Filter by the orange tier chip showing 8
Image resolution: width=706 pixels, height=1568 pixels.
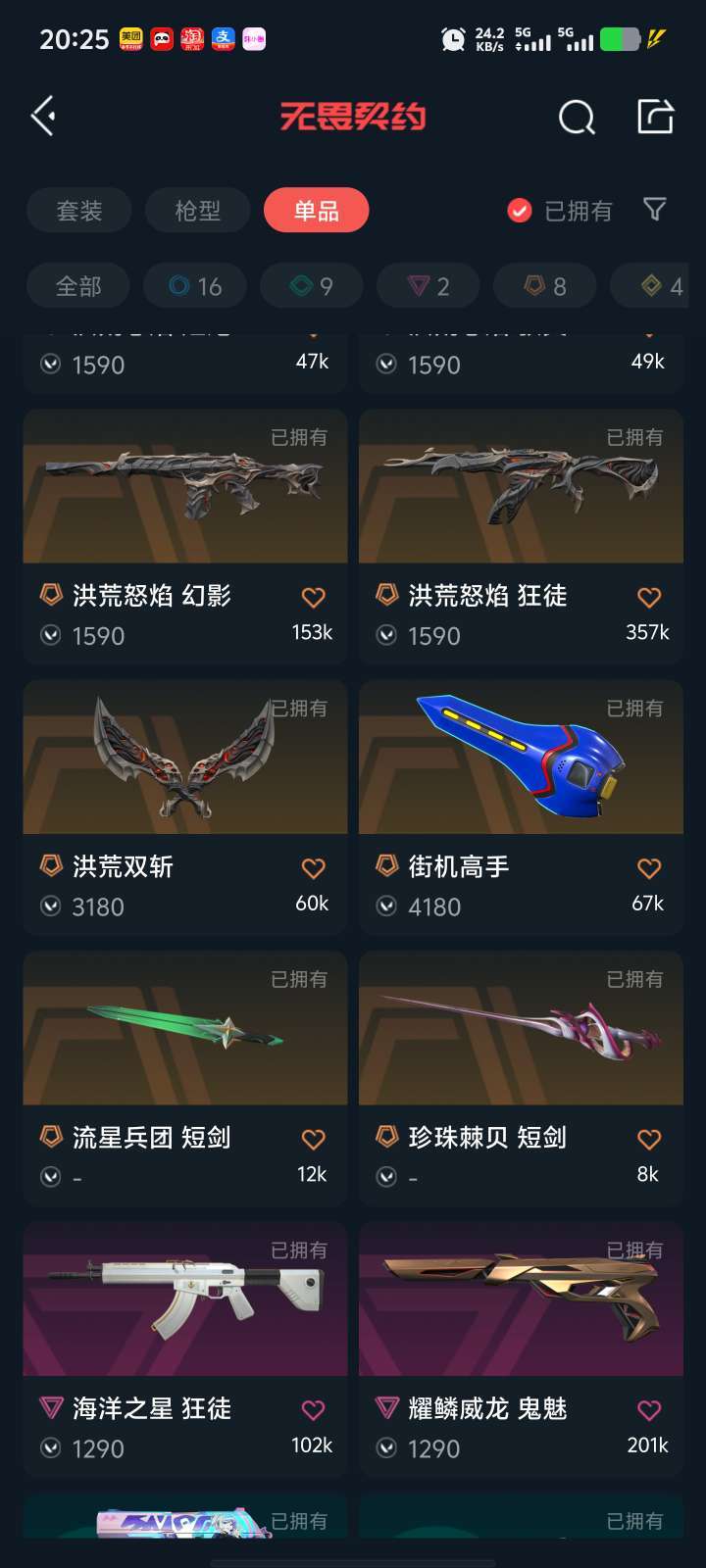(545, 286)
